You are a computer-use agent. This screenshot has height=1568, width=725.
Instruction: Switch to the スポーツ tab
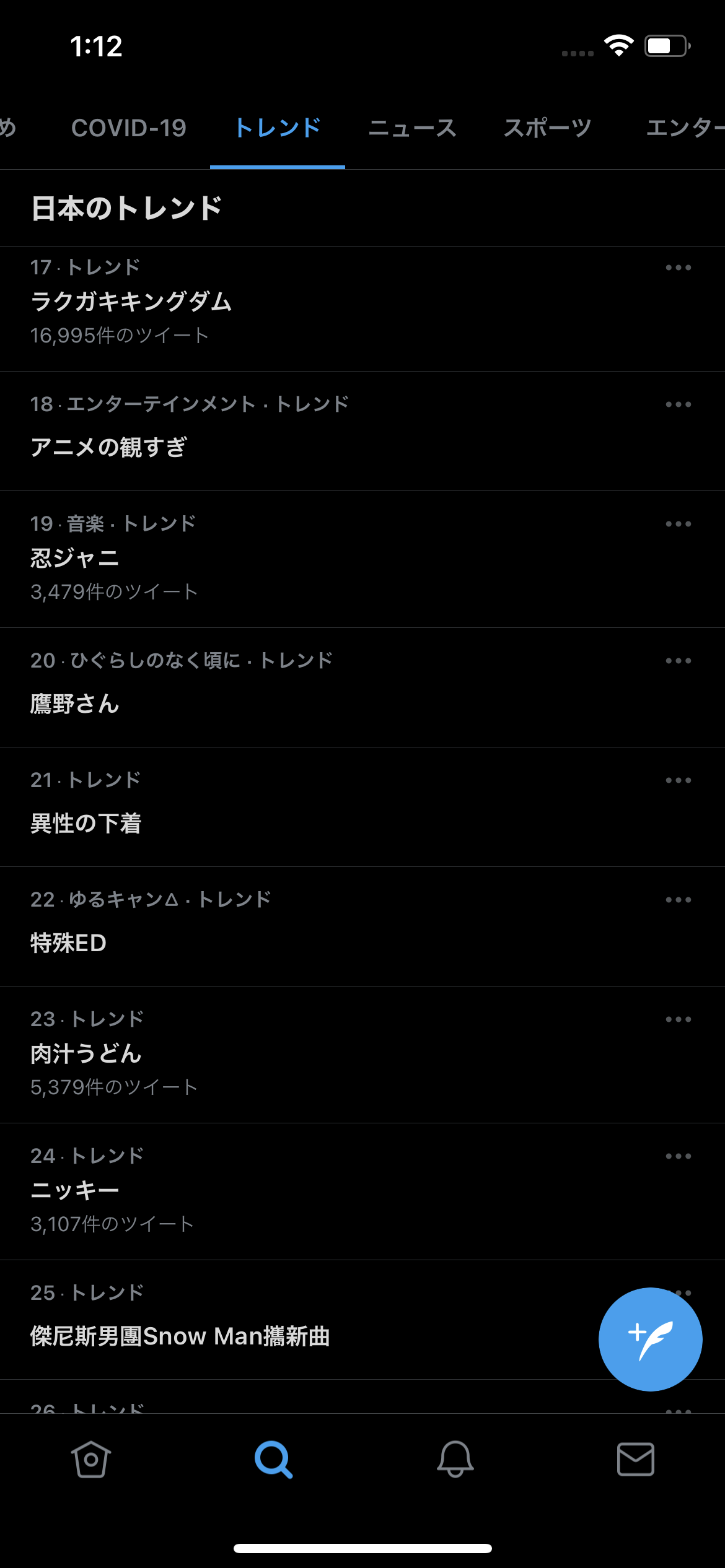pyautogui.click(x=548, y=128)
